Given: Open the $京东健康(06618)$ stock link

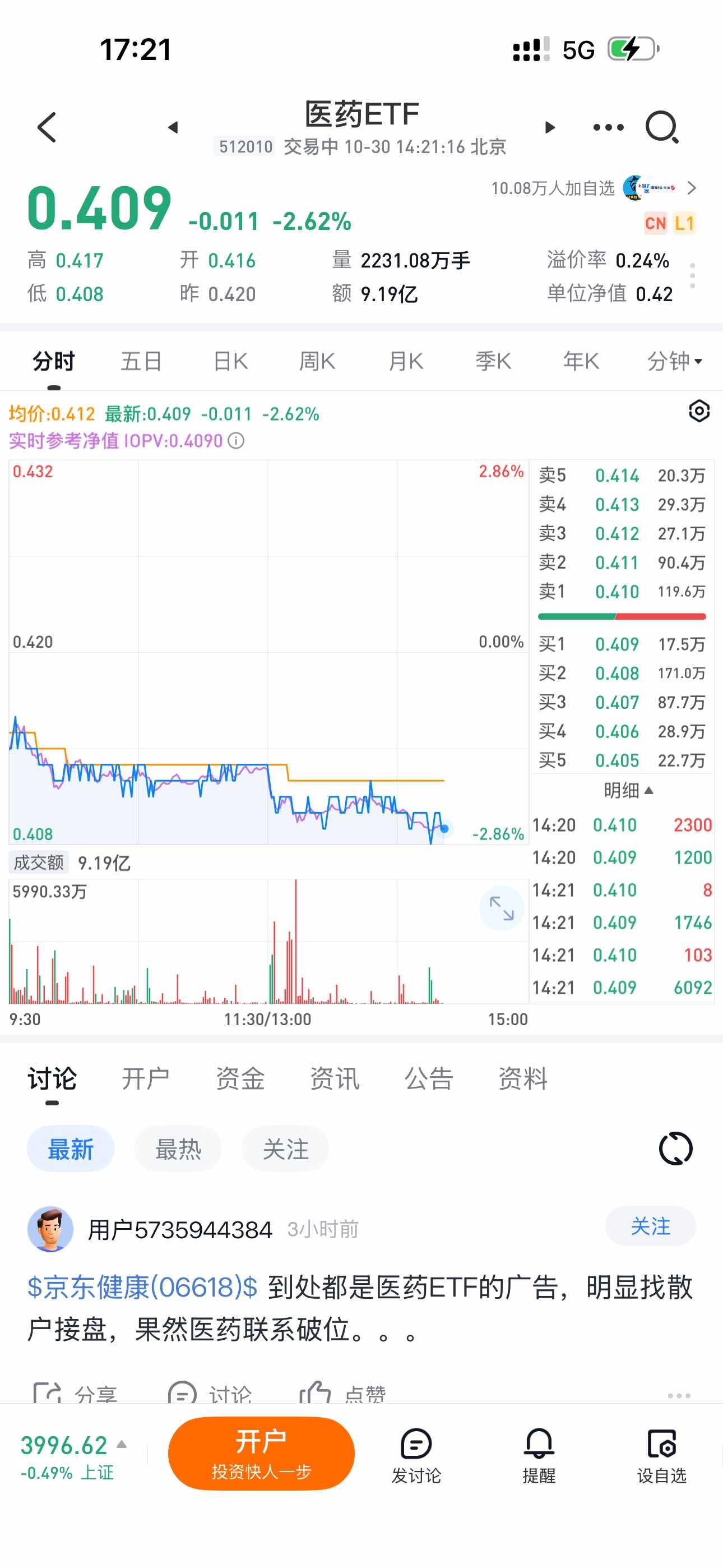Looking at the screenshot, I should coord(142,1287).
